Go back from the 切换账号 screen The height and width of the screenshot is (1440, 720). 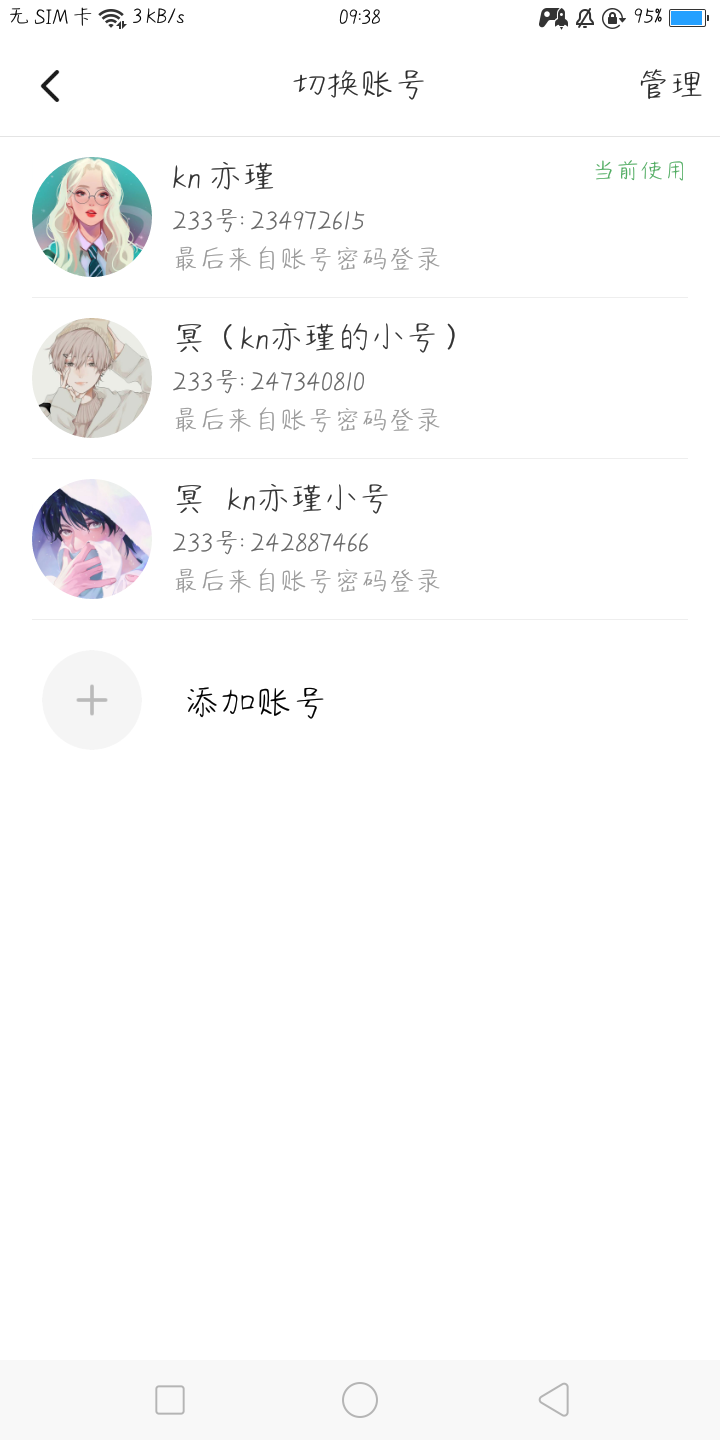(51, 86)
